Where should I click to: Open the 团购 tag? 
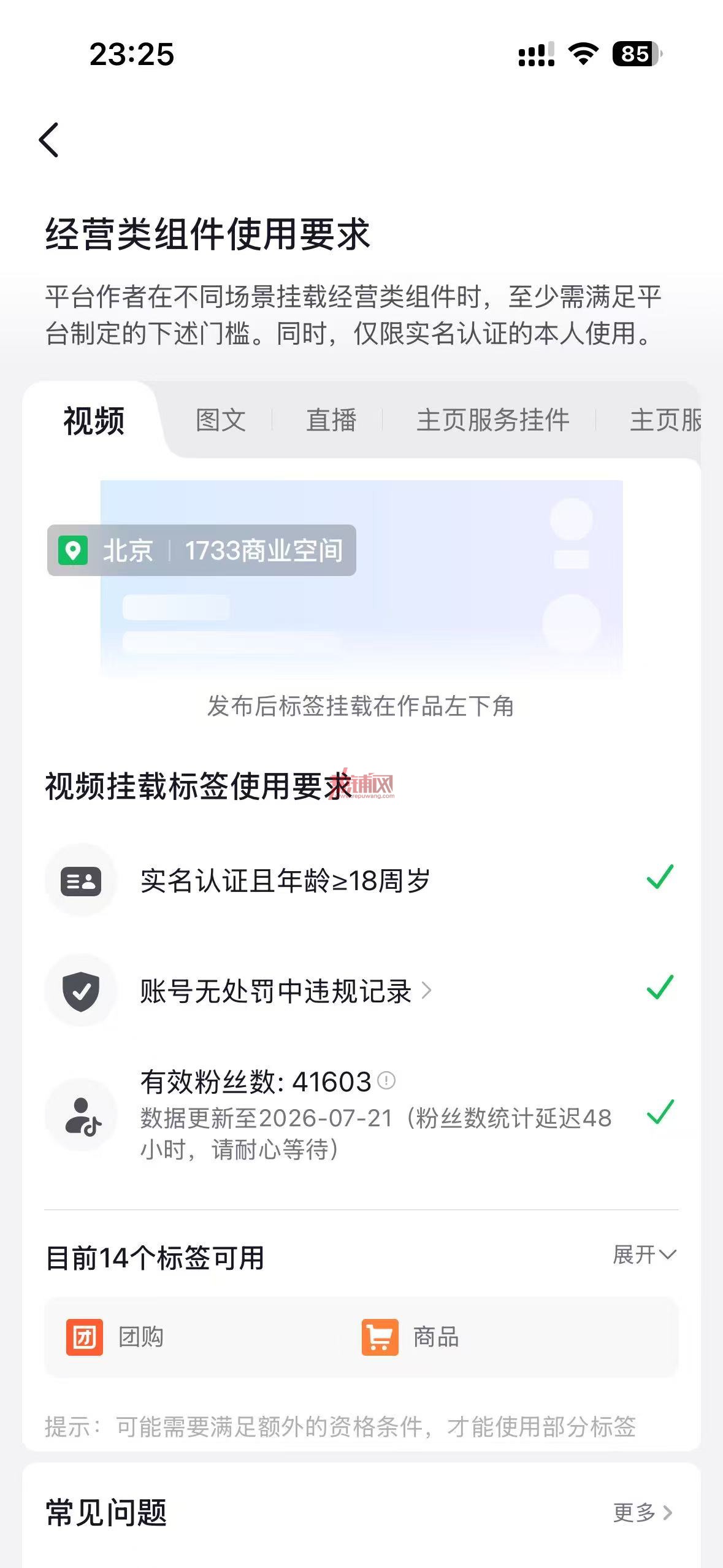click(x=115, y=1337)
